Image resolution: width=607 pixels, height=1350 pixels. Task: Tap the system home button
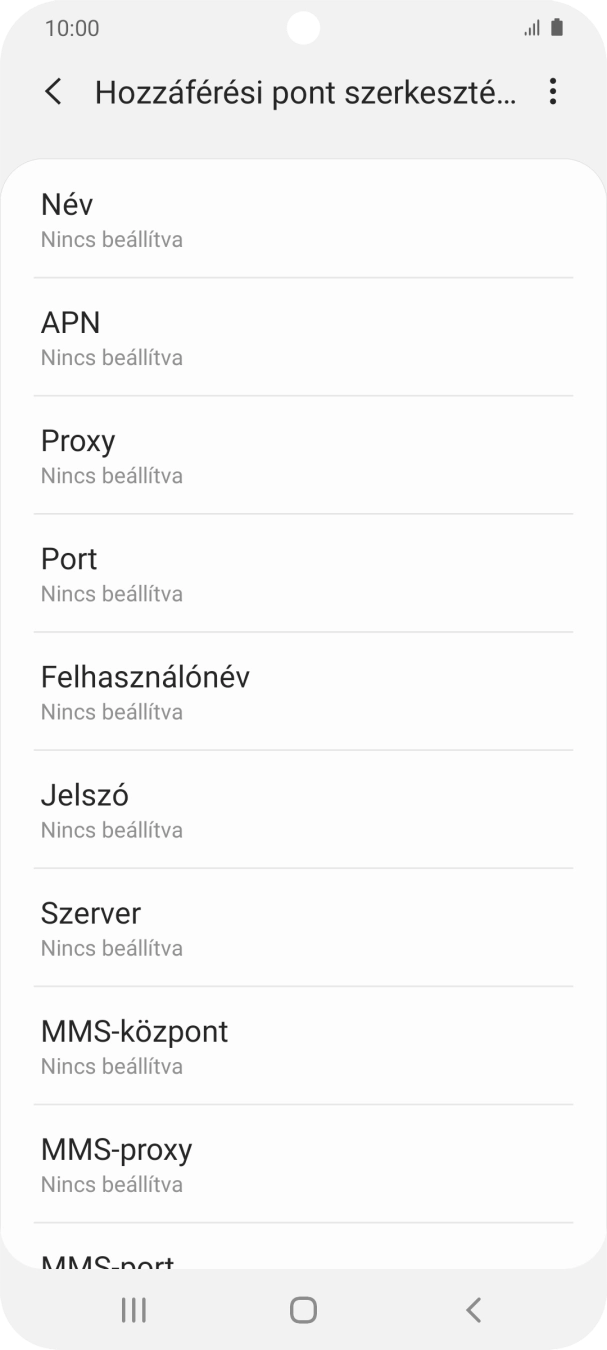(x=303, y=1310)
